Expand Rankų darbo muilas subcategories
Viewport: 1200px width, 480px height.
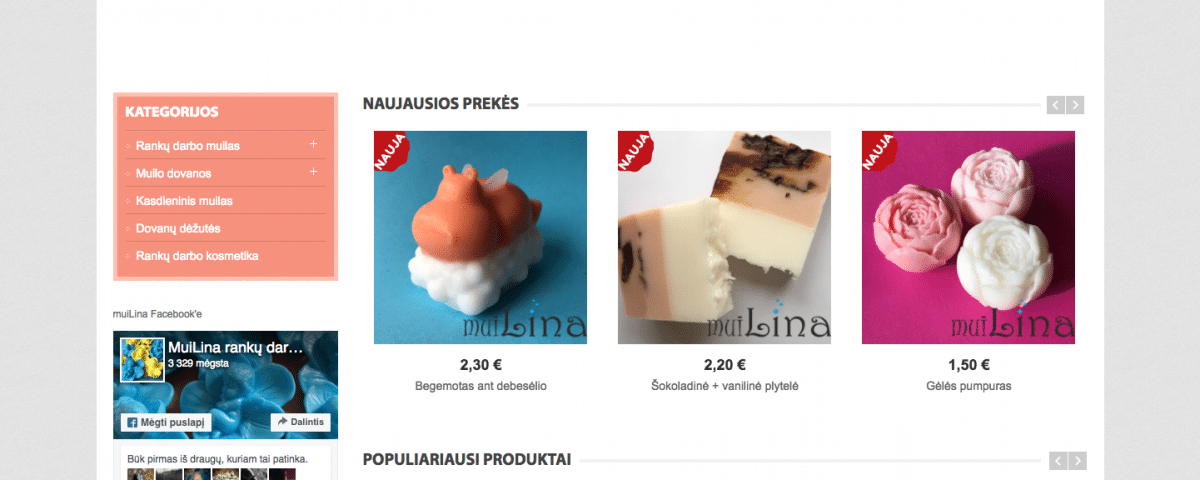pos(313,145)
